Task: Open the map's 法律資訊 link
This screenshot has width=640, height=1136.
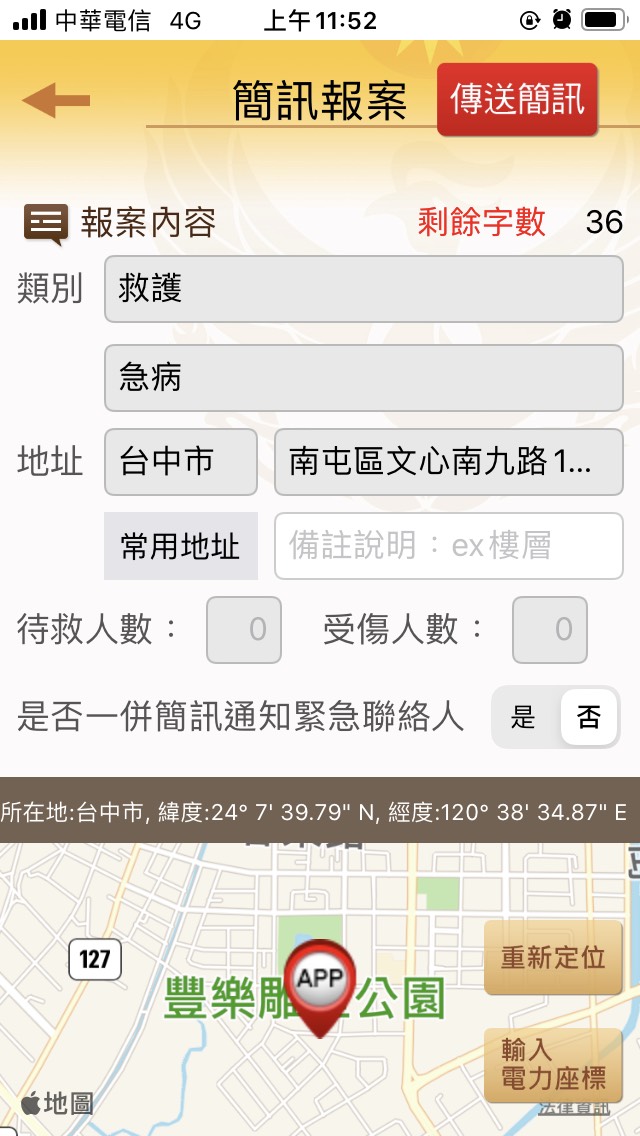Action: (573, 1108)
